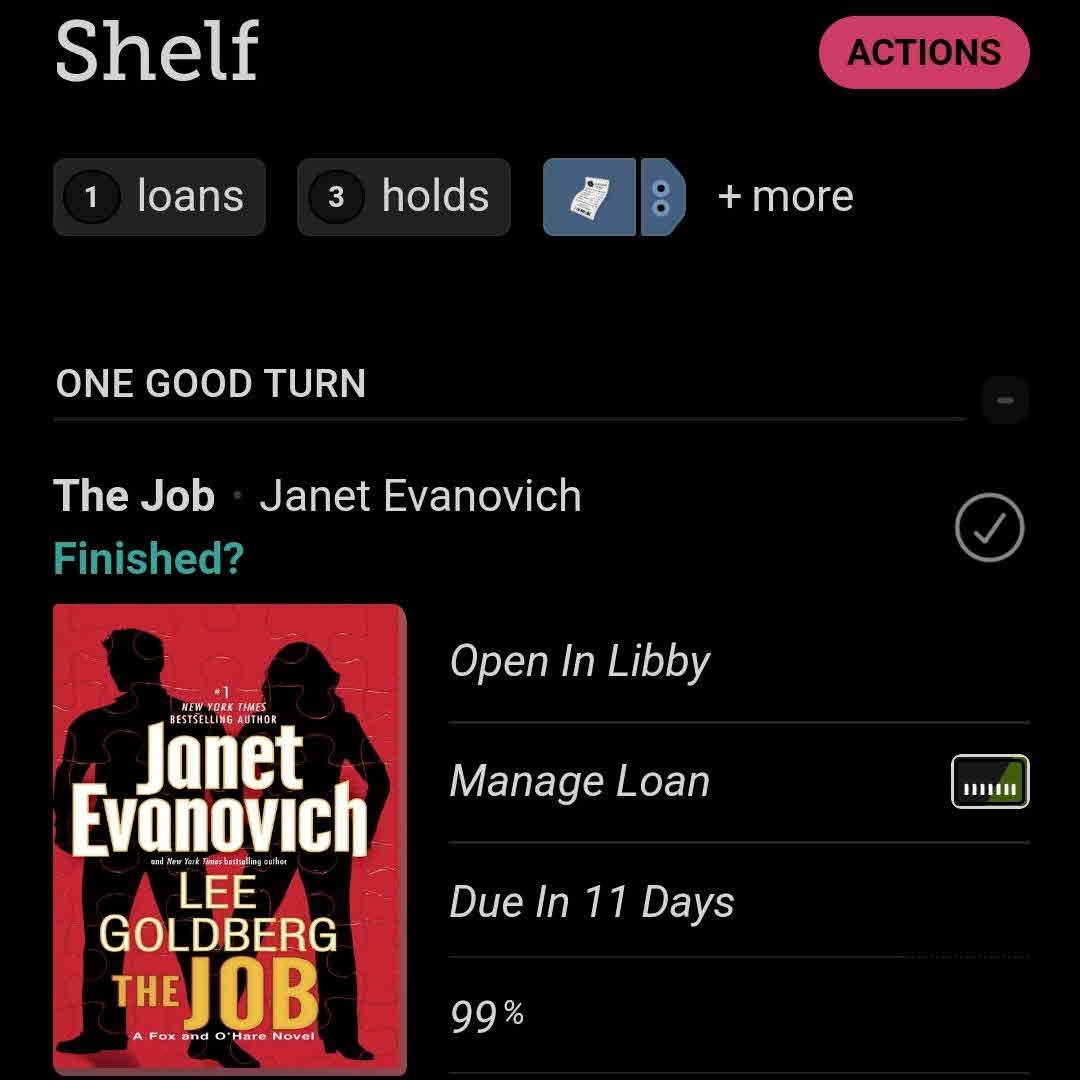Open The Job title details
Image resolution: width=1080 pixels, height=1080 pixels.
coord(134,496)
